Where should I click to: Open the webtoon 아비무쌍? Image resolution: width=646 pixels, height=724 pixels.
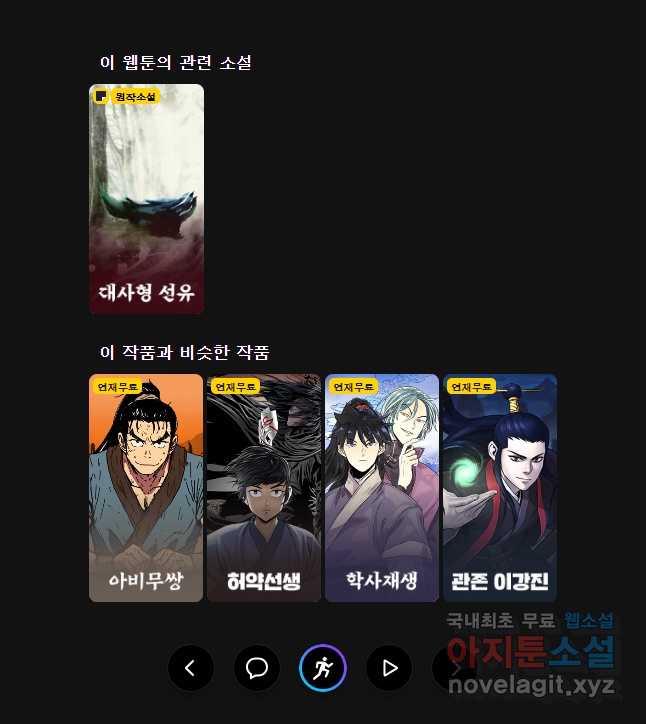(x=146, y=488)
